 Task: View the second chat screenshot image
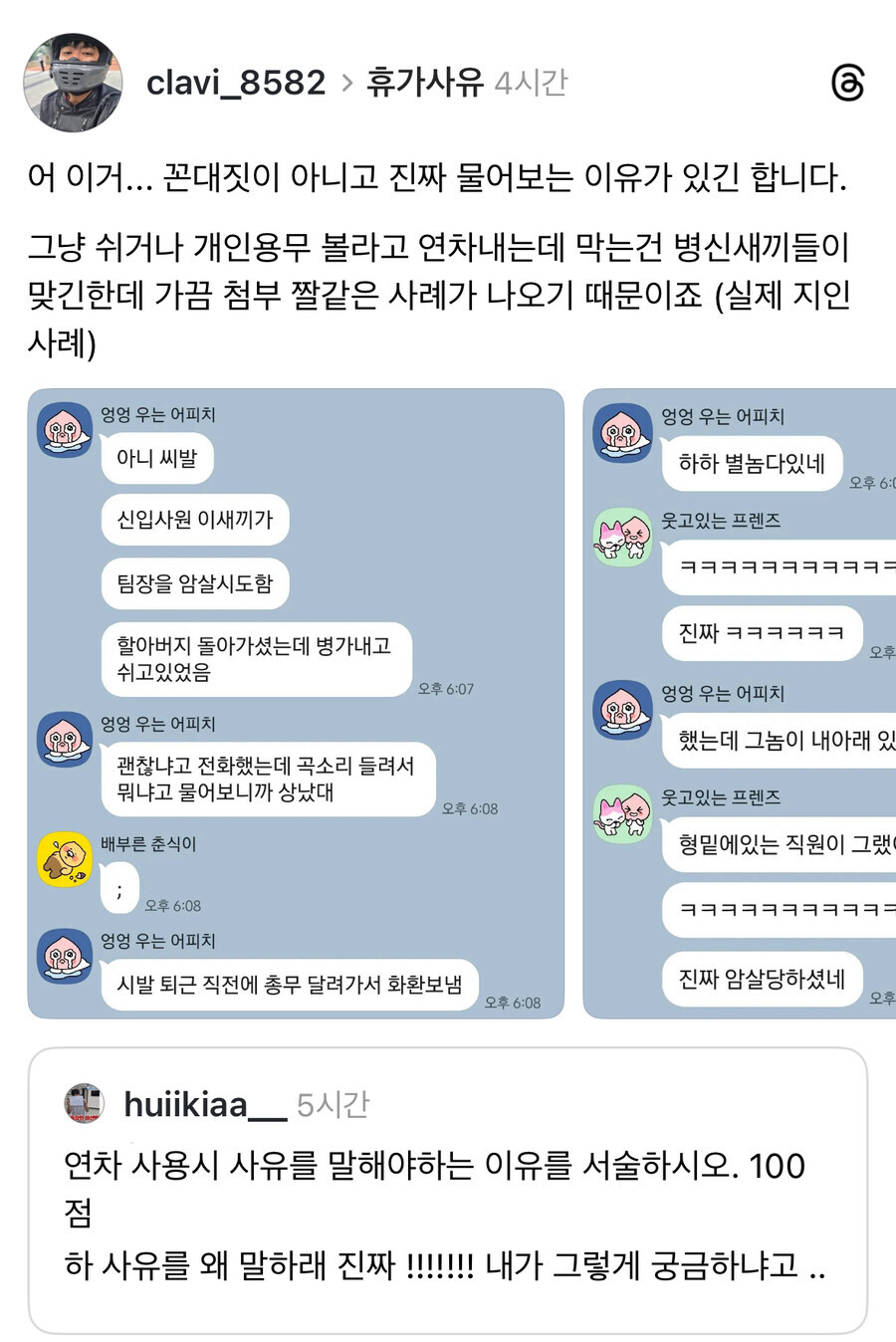click(x=740, y=703)
